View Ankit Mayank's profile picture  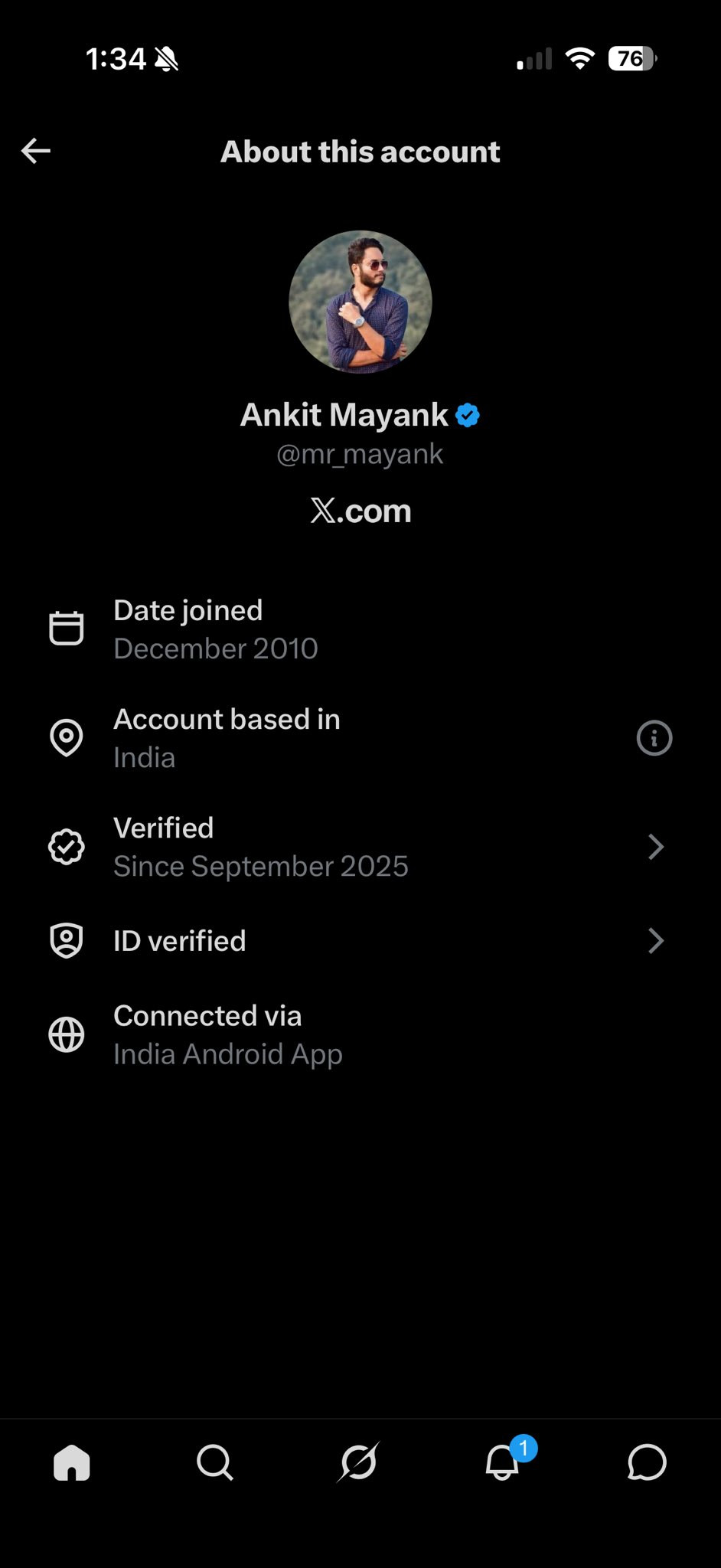360,302
